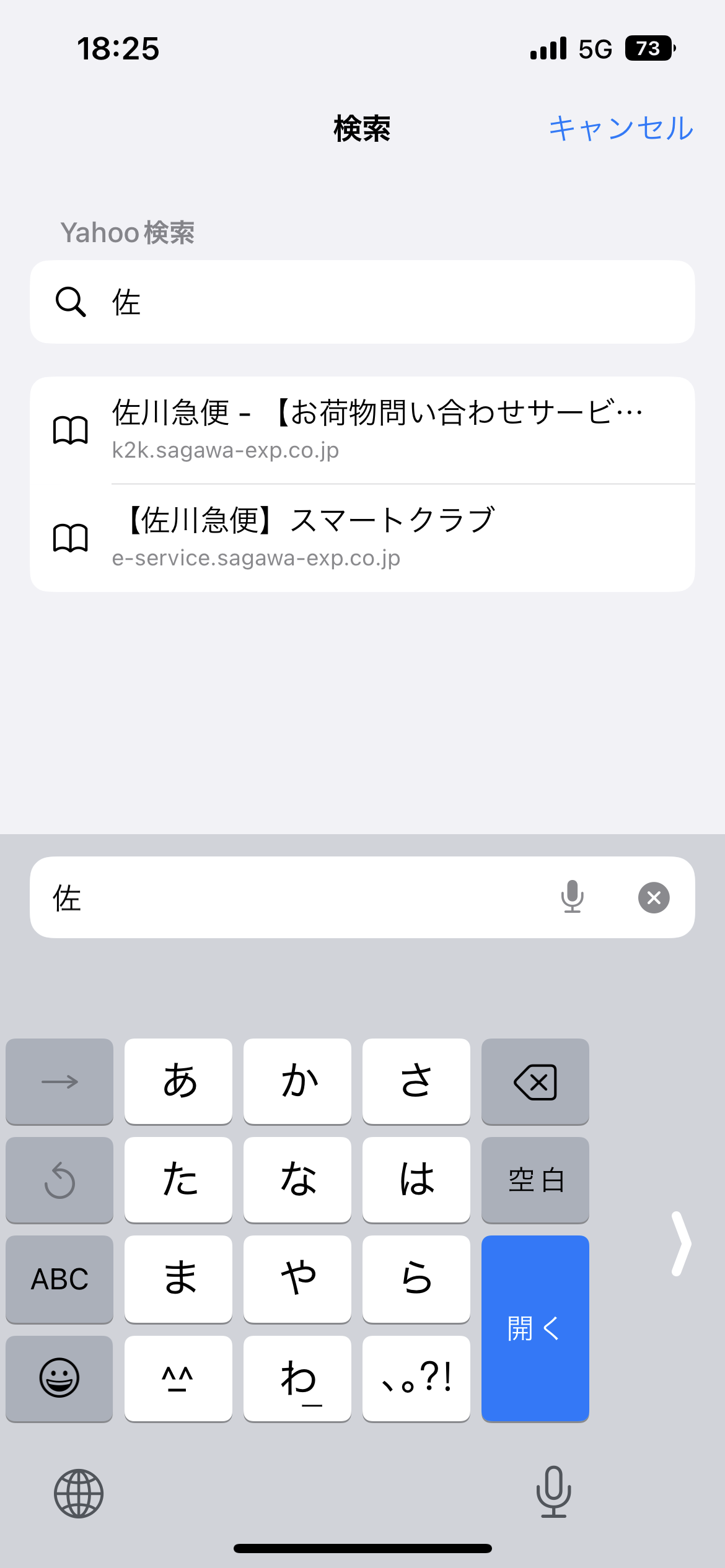The height and width of the screenshot is (1568, 725).
Task: Switch the keyboard to ABC mode
Action: tap(59, 1279)
